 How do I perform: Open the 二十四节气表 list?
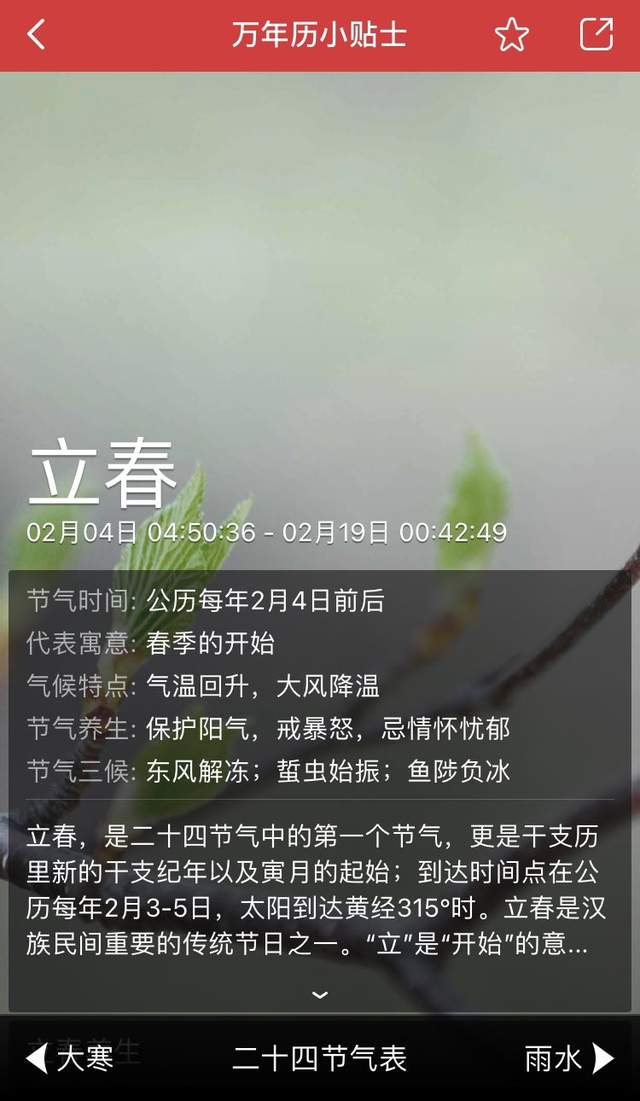[320, 1058]
